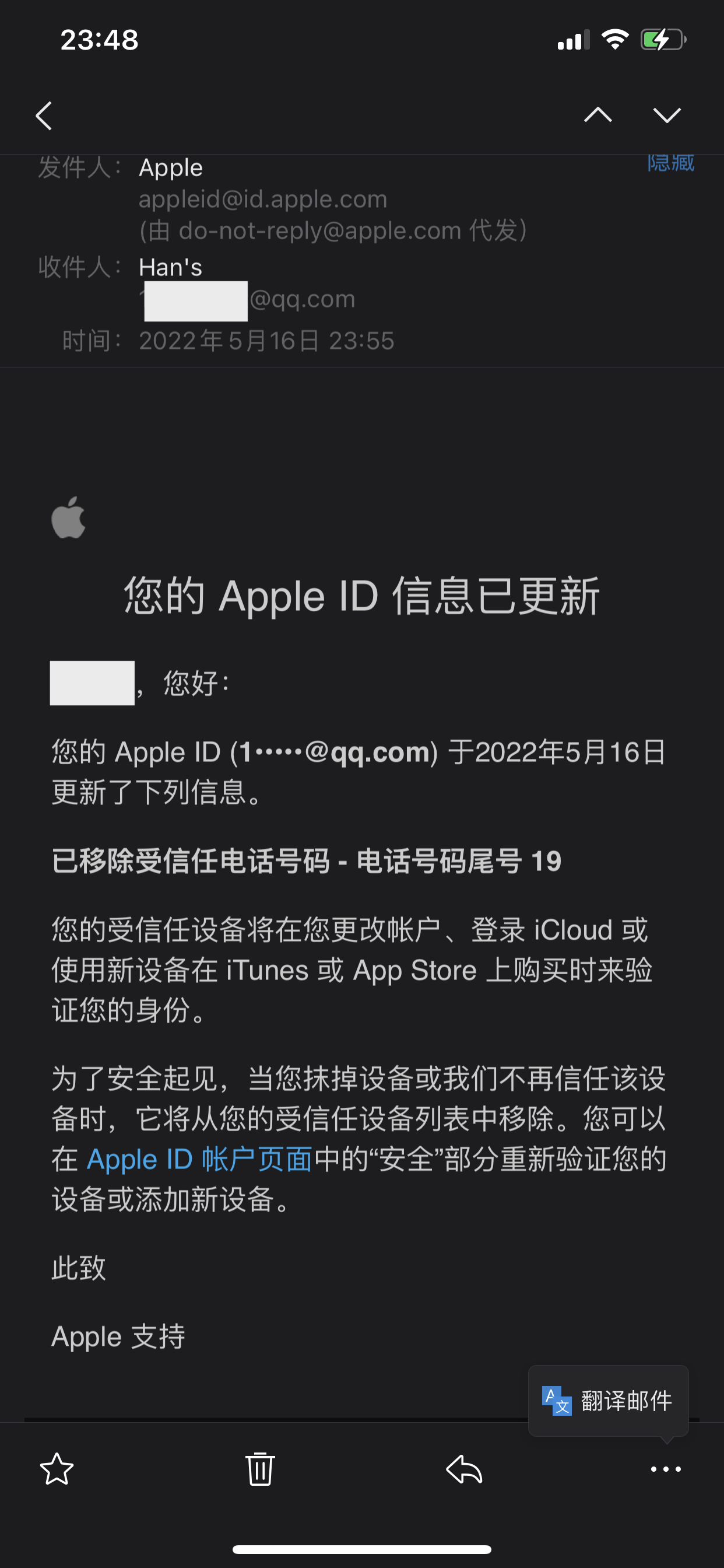Jump to the previous email
The image size is (724, 1568).
[x=598, y=115]
